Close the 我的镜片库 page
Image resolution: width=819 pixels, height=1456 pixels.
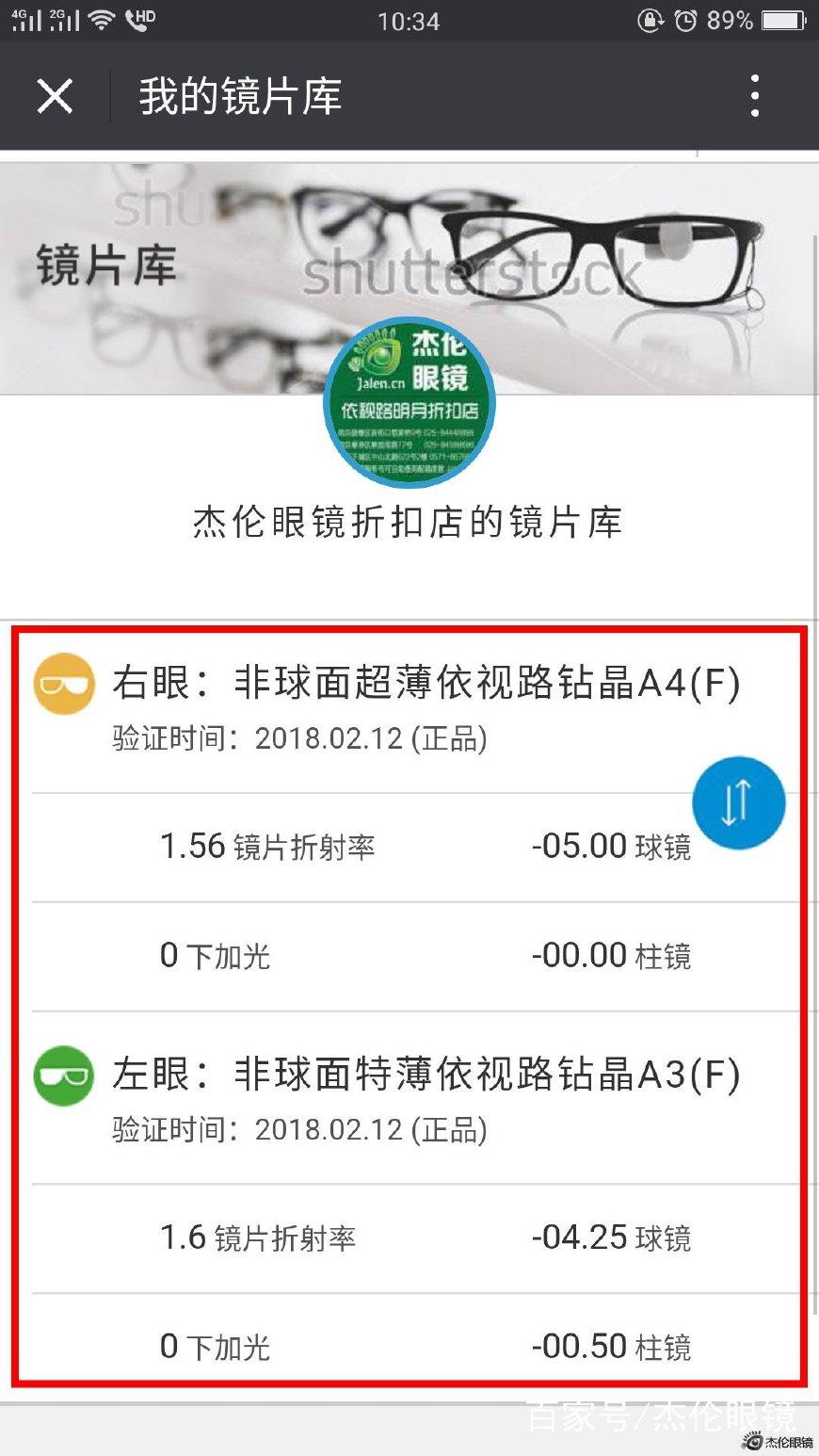click(x=55, y=96)
